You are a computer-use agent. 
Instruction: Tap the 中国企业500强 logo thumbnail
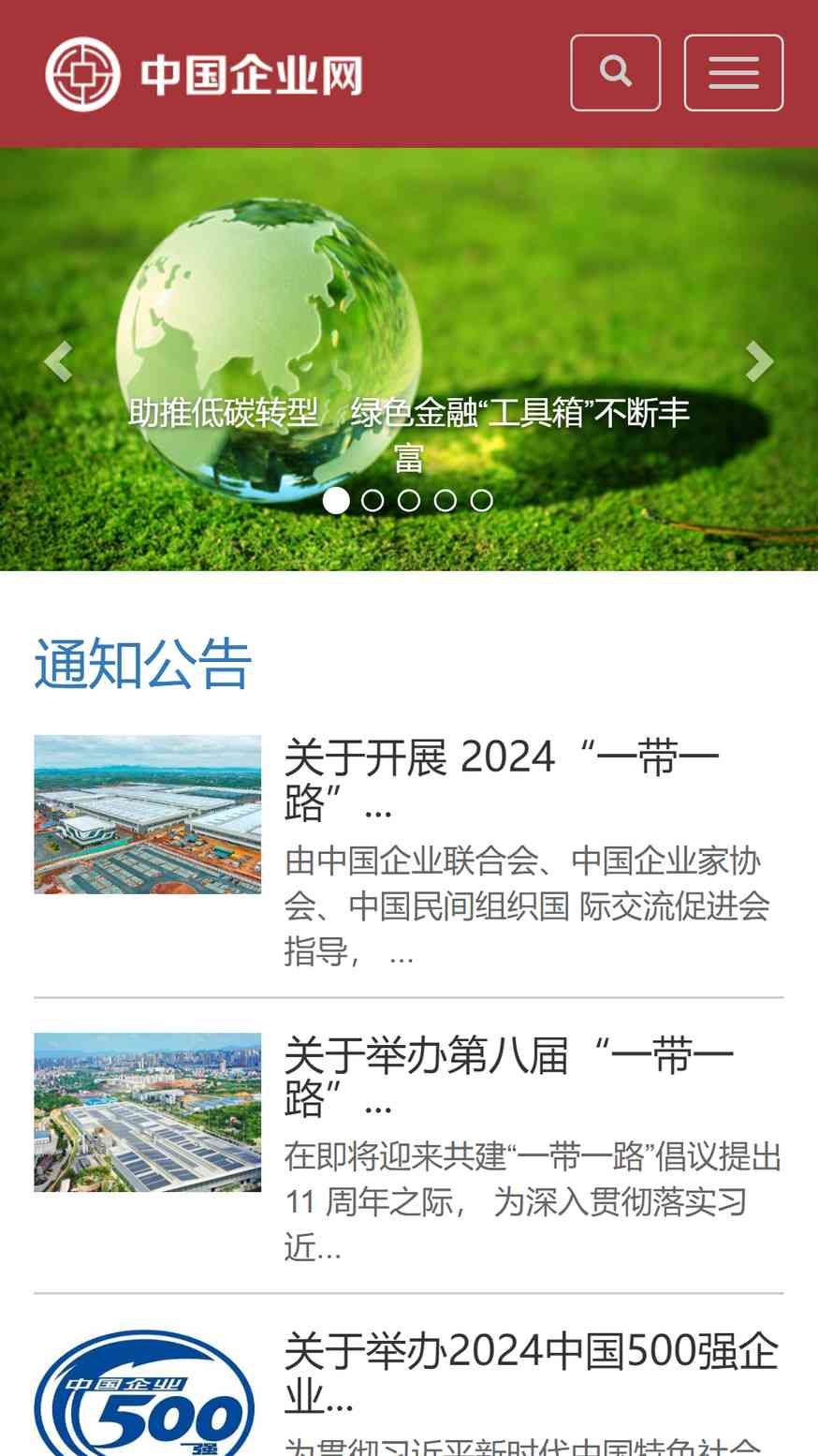(145, 1393)
